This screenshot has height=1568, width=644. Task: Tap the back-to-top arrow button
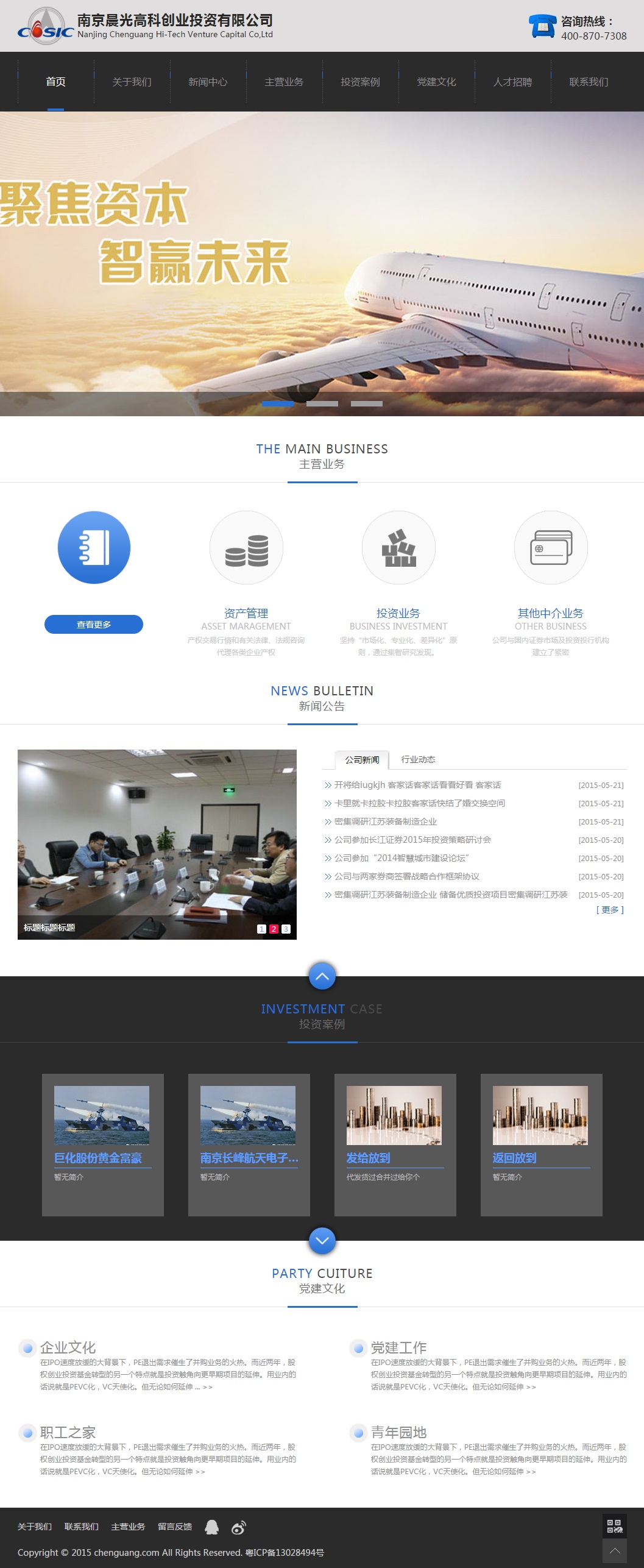(615, 1551)
